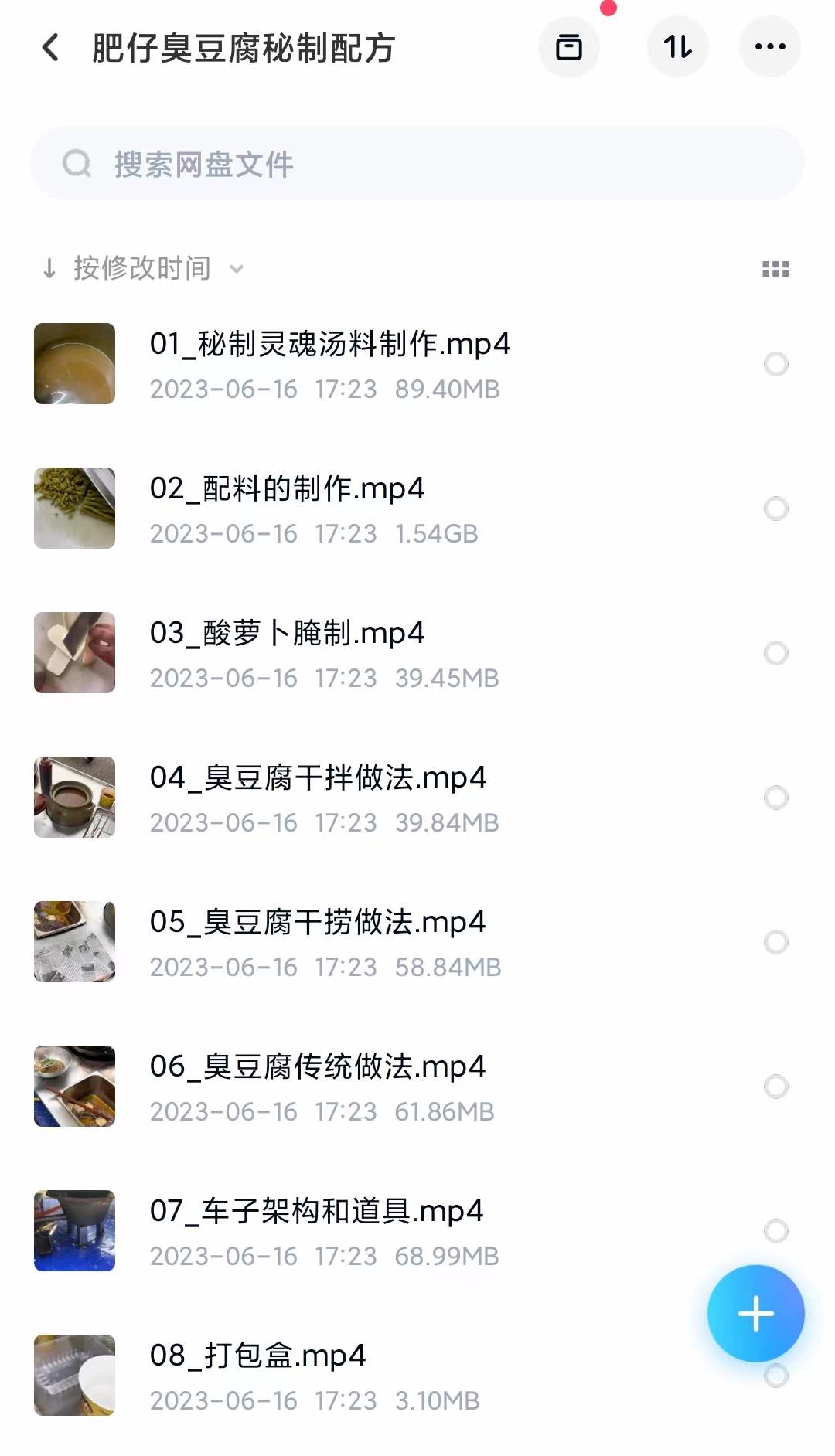Tap the thumbnail of 01_秘制灵魂汤料制作.mp4
This screenshot has height=1456, width=835.
point(74,363)
